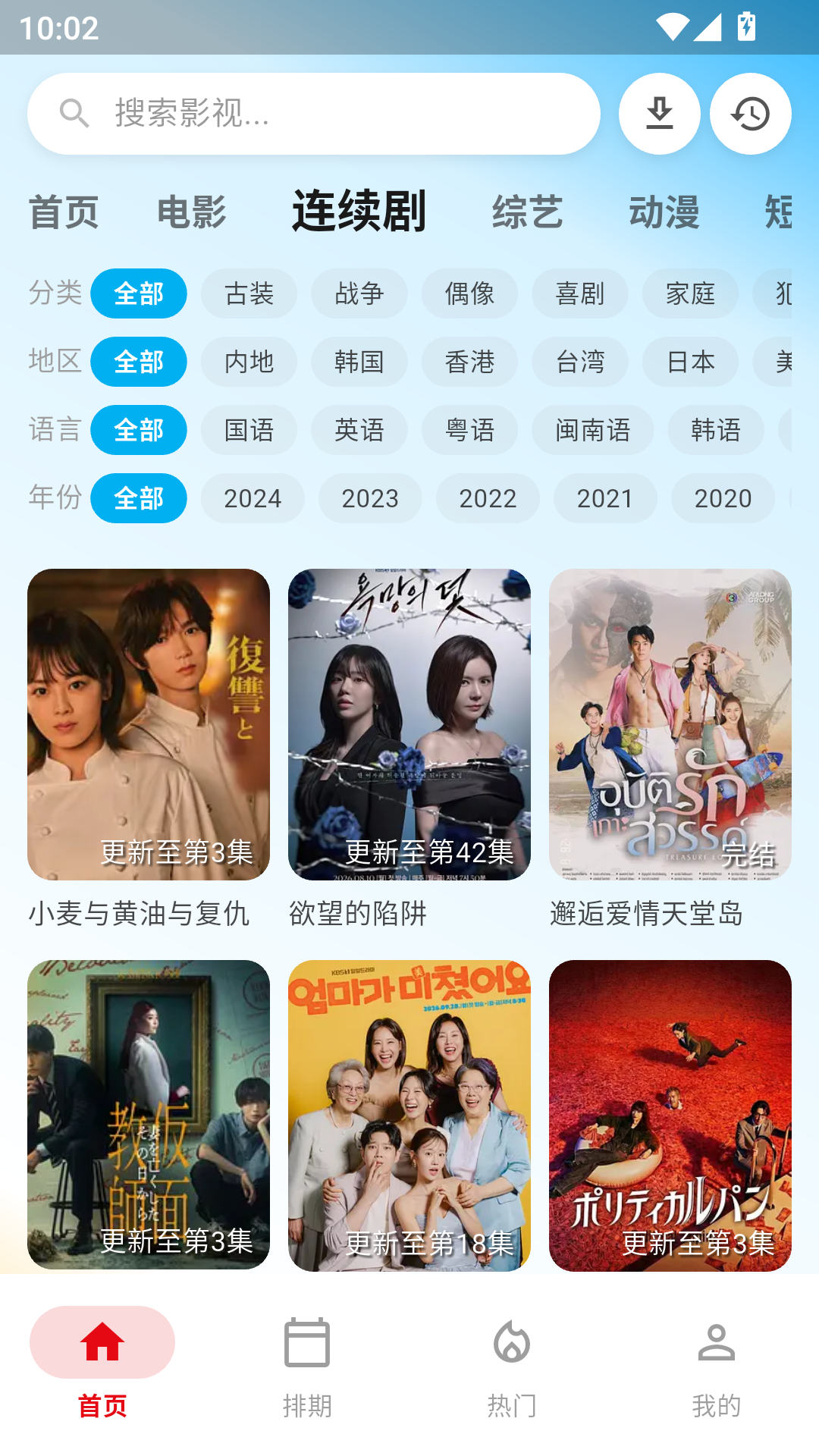Choose 日本 region chip

click(x=690, y=362)
